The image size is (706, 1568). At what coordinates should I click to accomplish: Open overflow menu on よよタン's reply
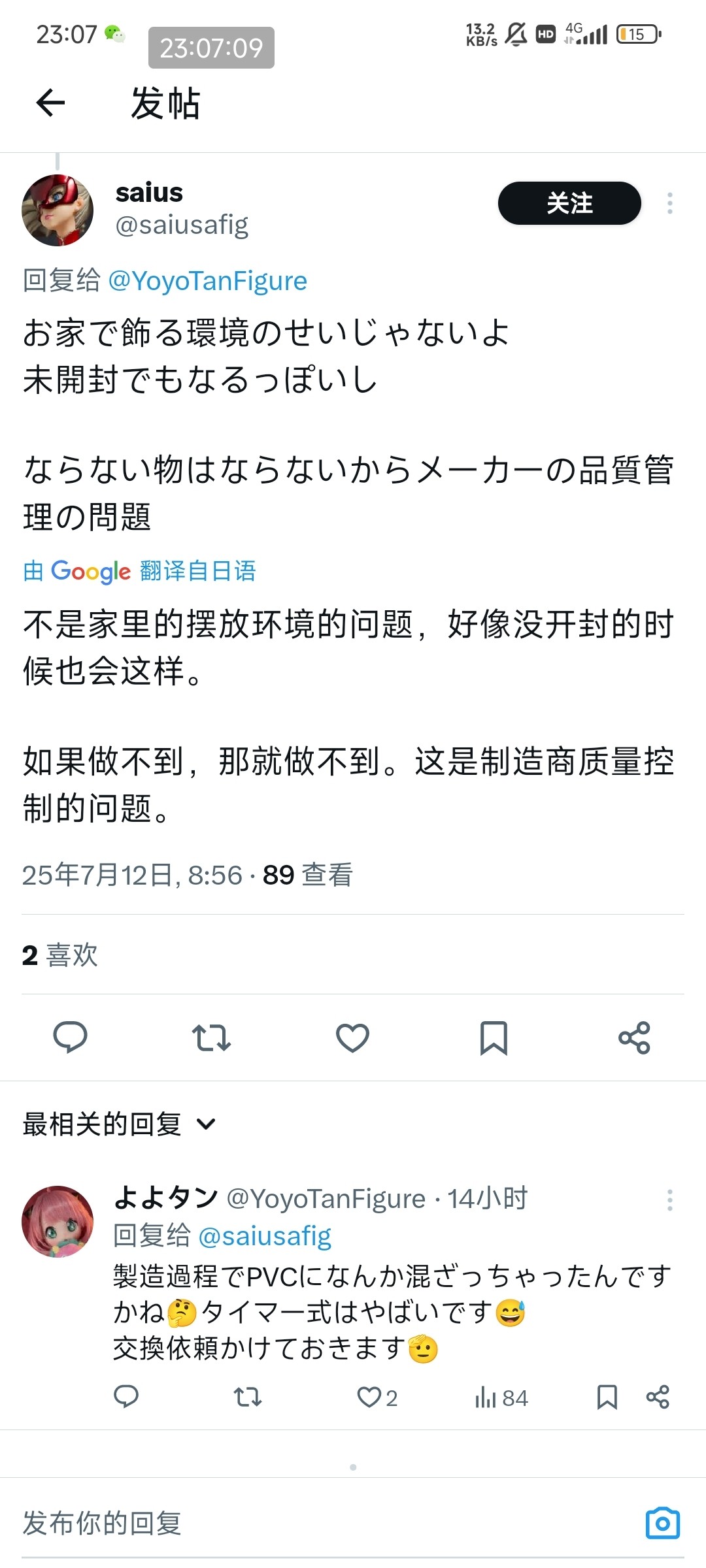[x=669, y=1200]
